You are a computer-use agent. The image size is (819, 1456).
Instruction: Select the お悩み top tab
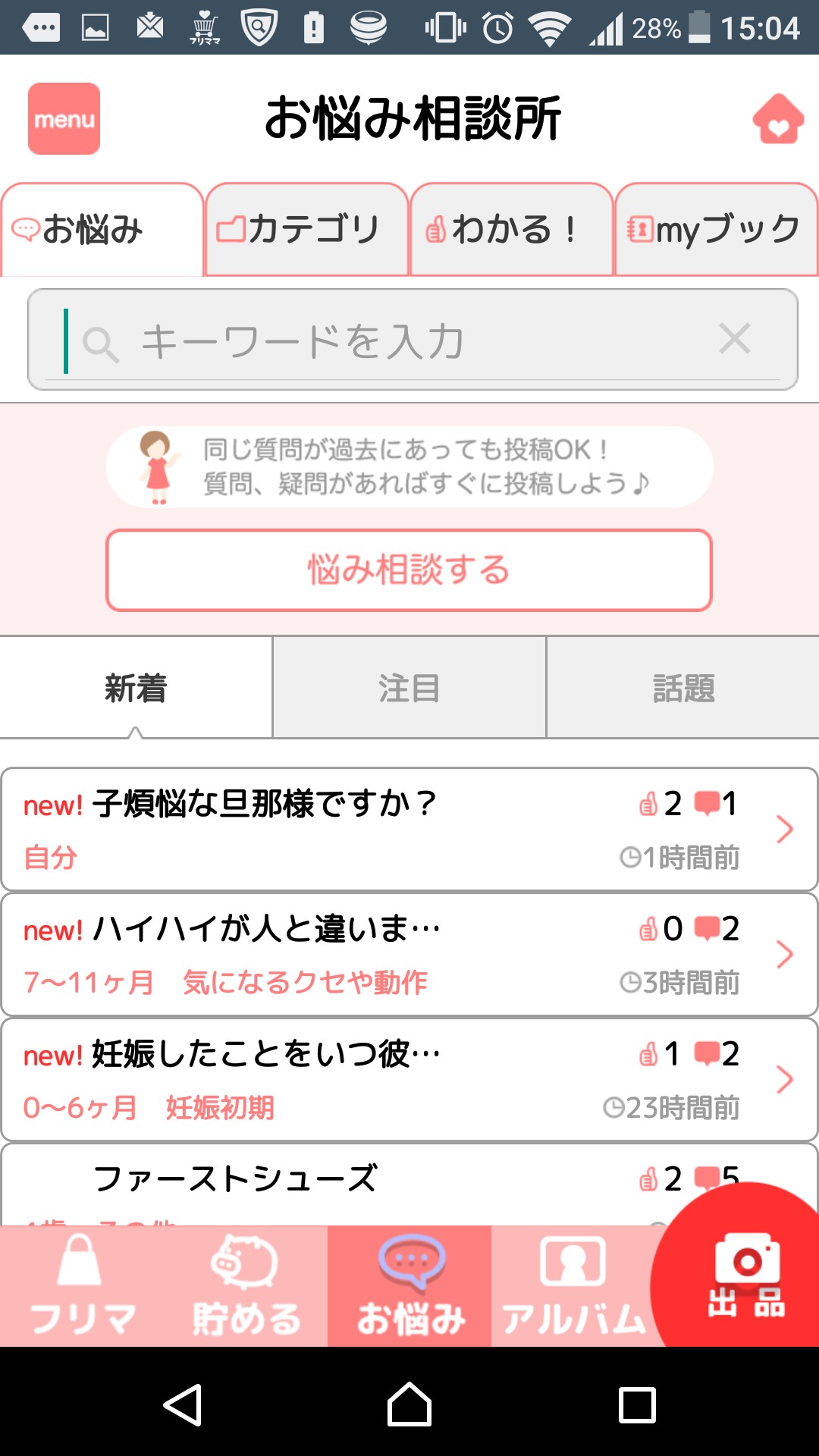(x=102, y=230)
